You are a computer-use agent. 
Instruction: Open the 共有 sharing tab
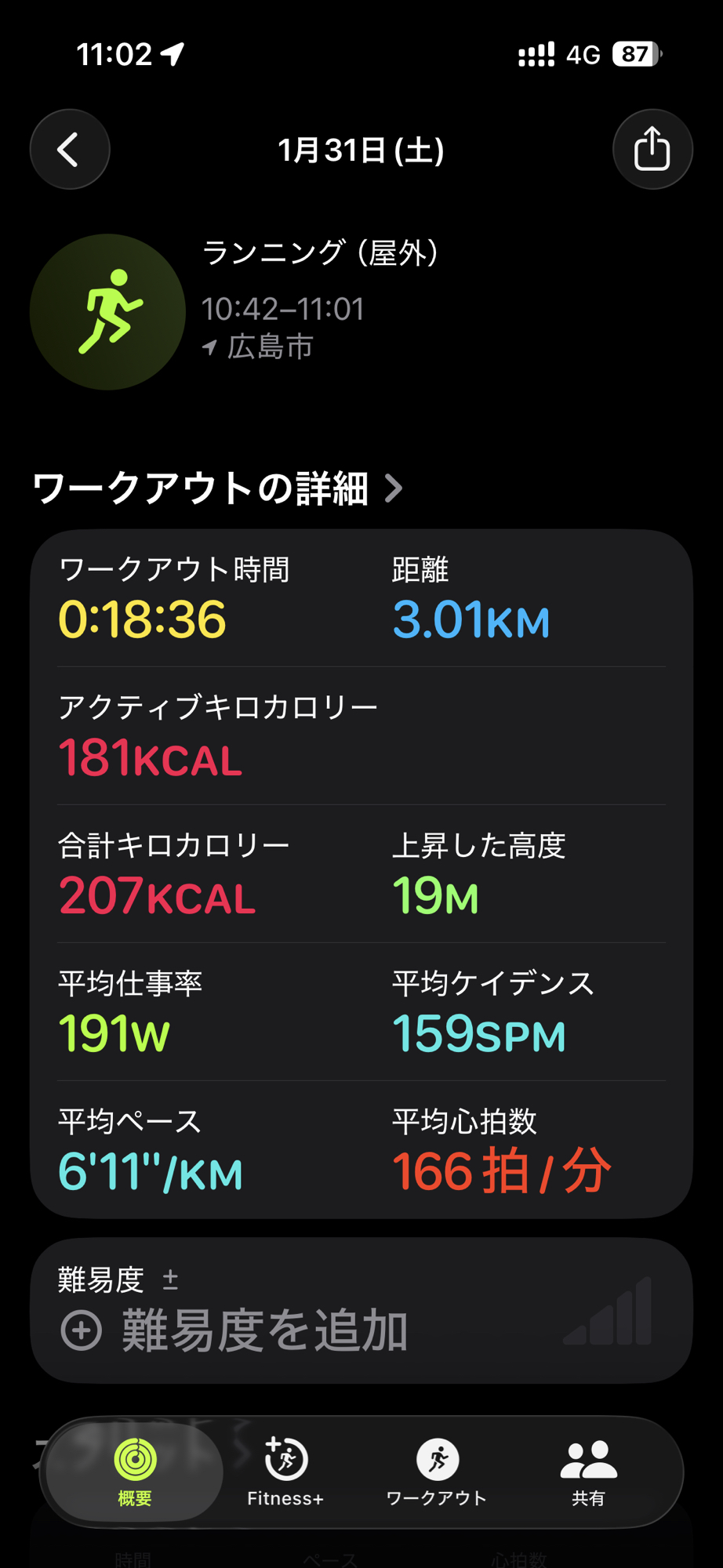tap(588, 1472)
